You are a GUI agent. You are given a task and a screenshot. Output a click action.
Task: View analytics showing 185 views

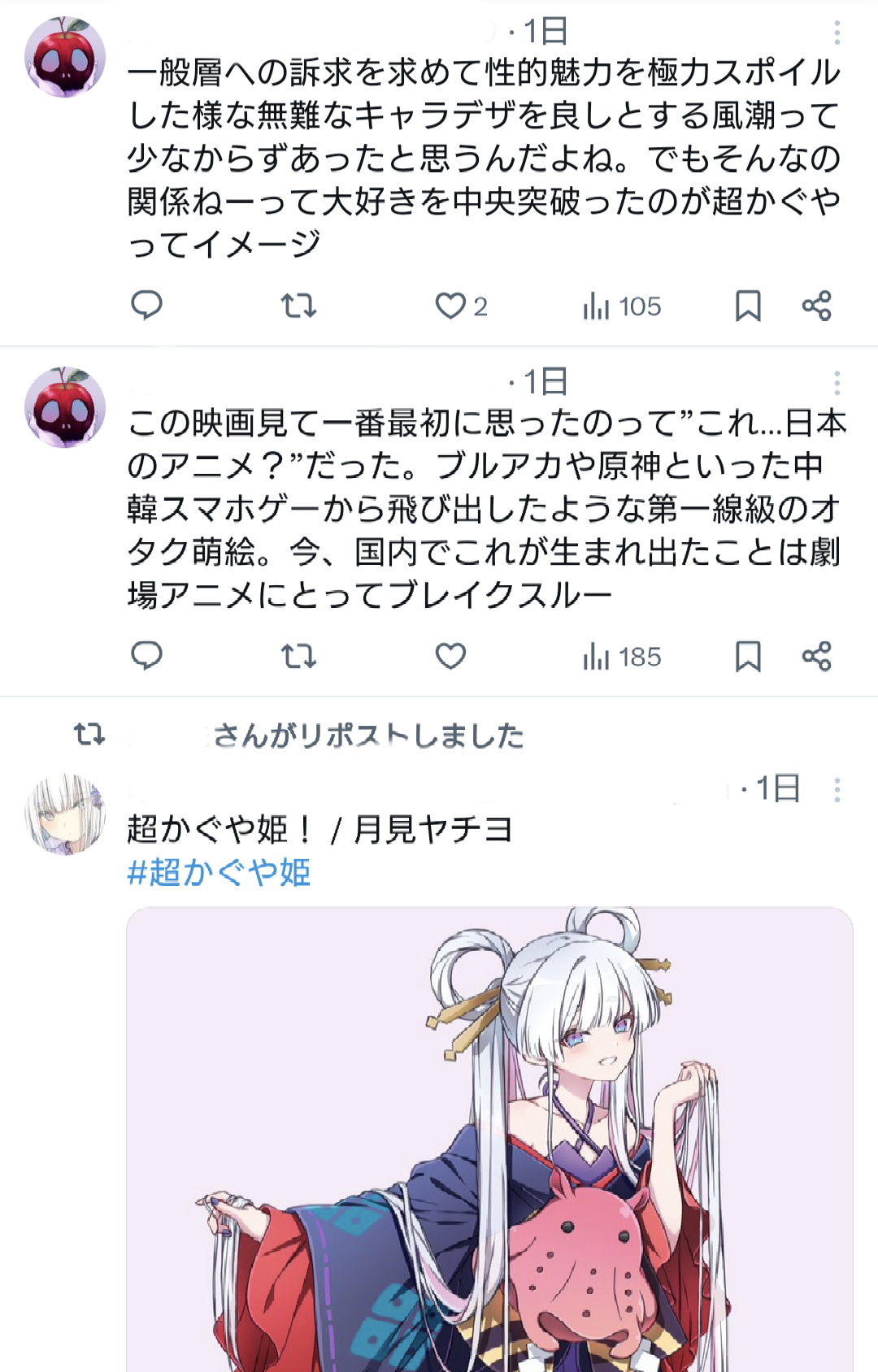(x=622, y=657)
